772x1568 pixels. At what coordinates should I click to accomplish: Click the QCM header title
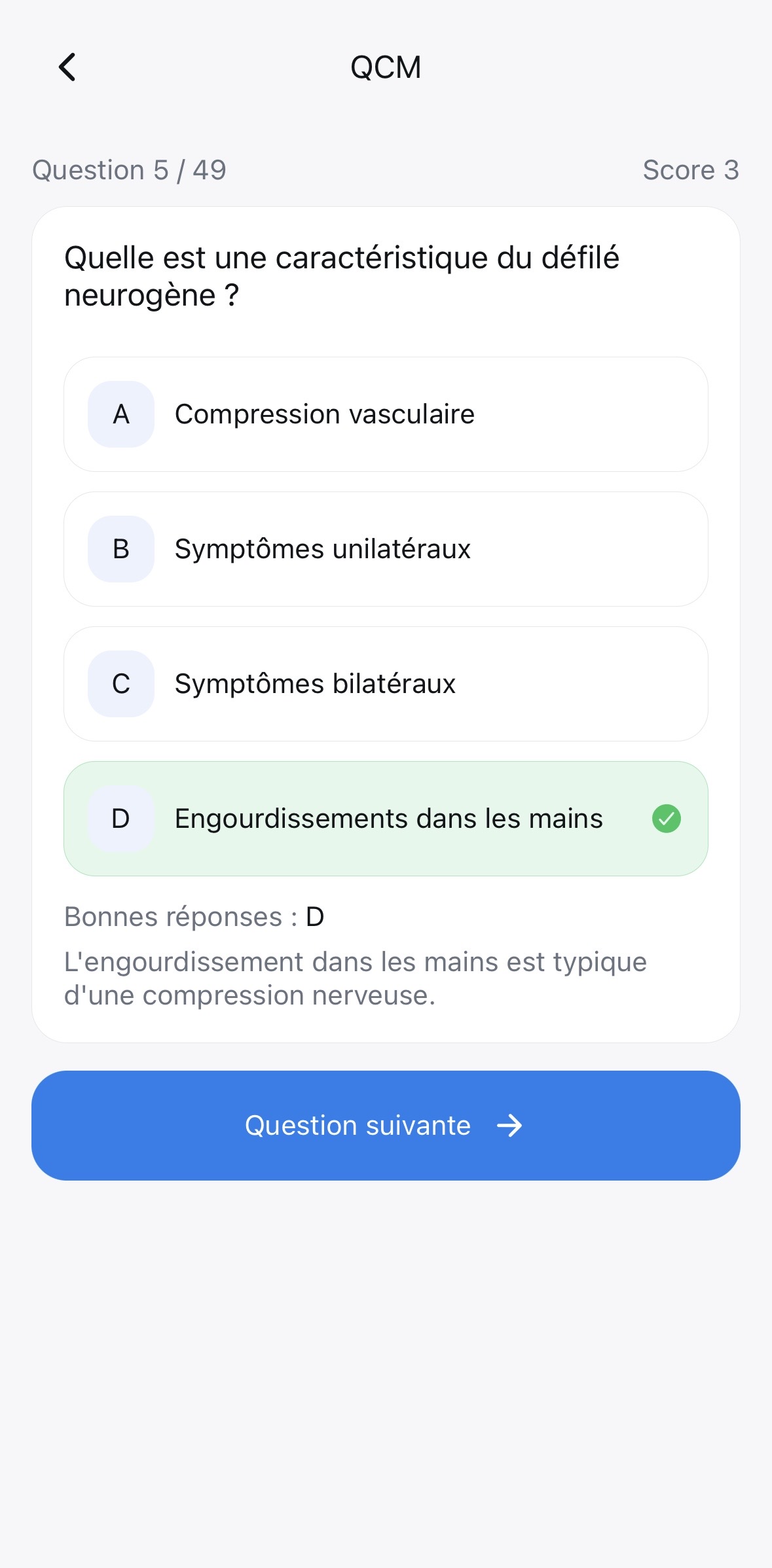386,67
